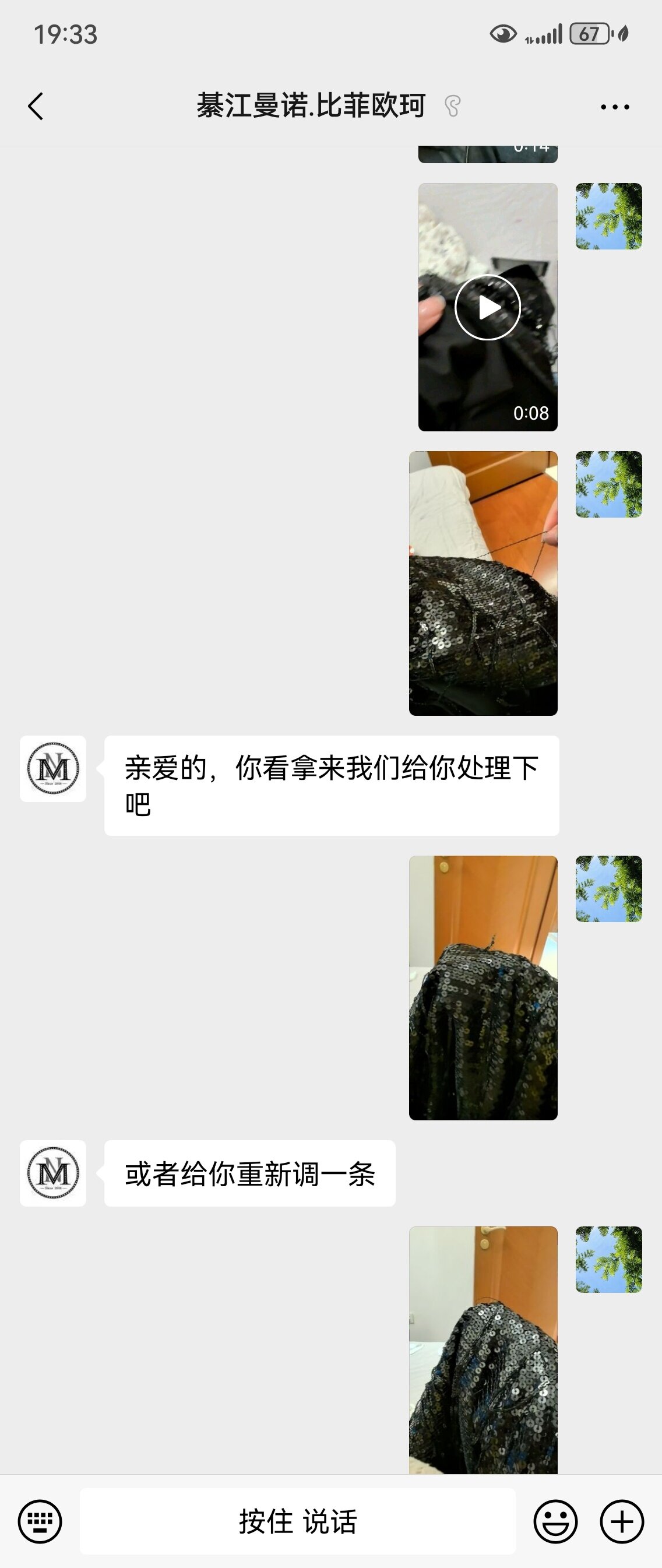This screenshot has width=662, height=1568.
Task: Open the chat info three-dot menu
Action: coord(615,107)
